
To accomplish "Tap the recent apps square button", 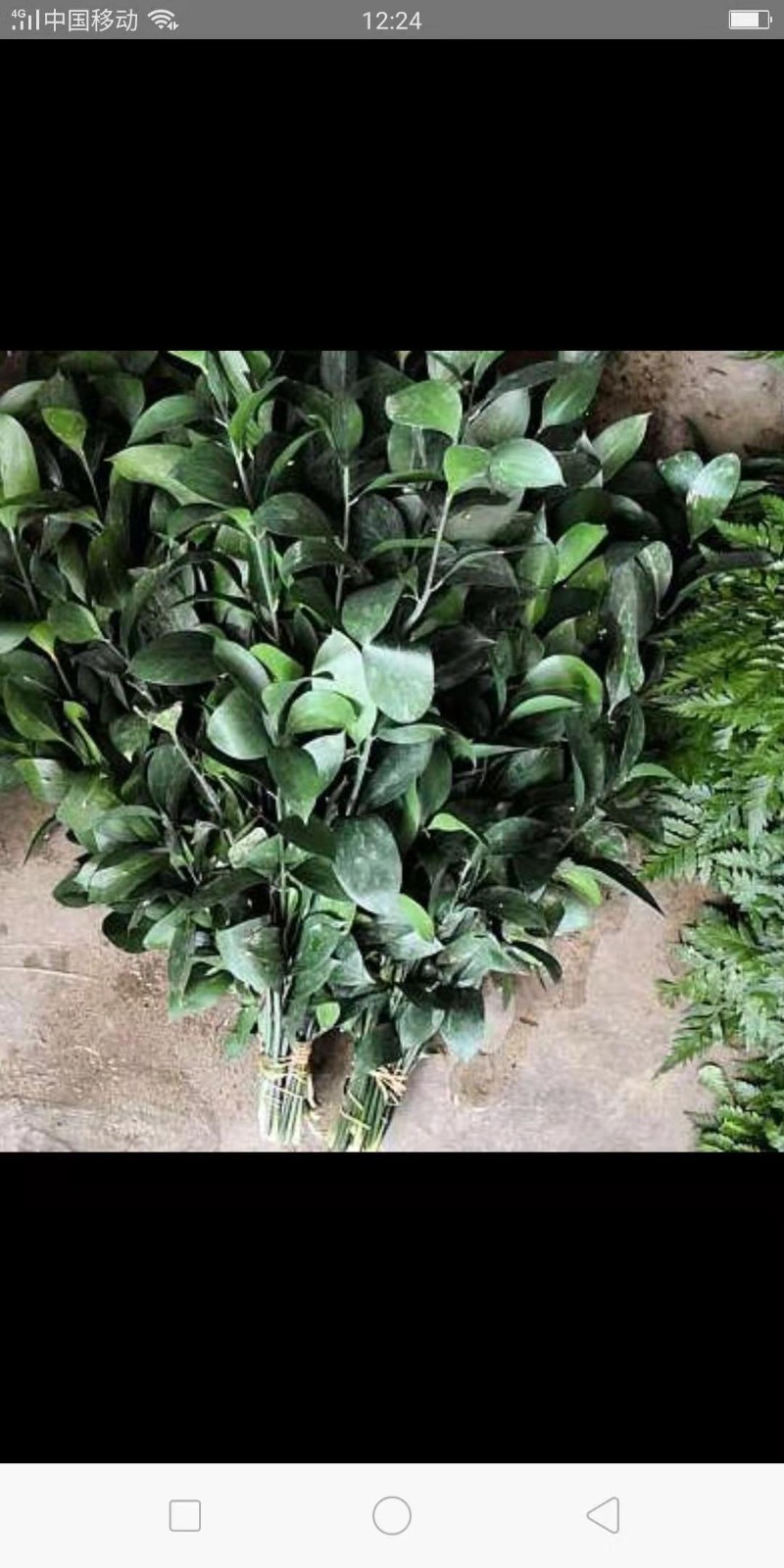I will (185, 1515).
